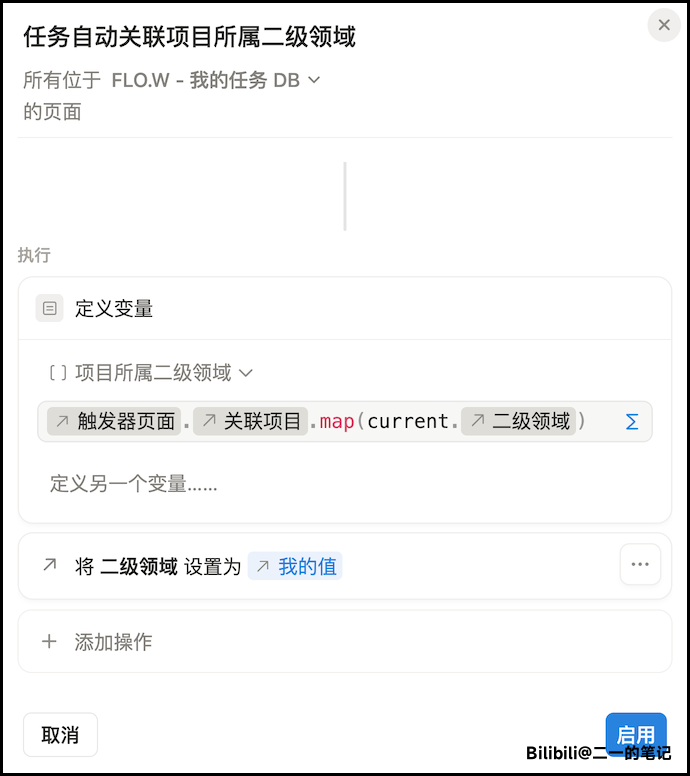Close the automation dialog
This screenshot has width=690, height=776.
point(664,25)
